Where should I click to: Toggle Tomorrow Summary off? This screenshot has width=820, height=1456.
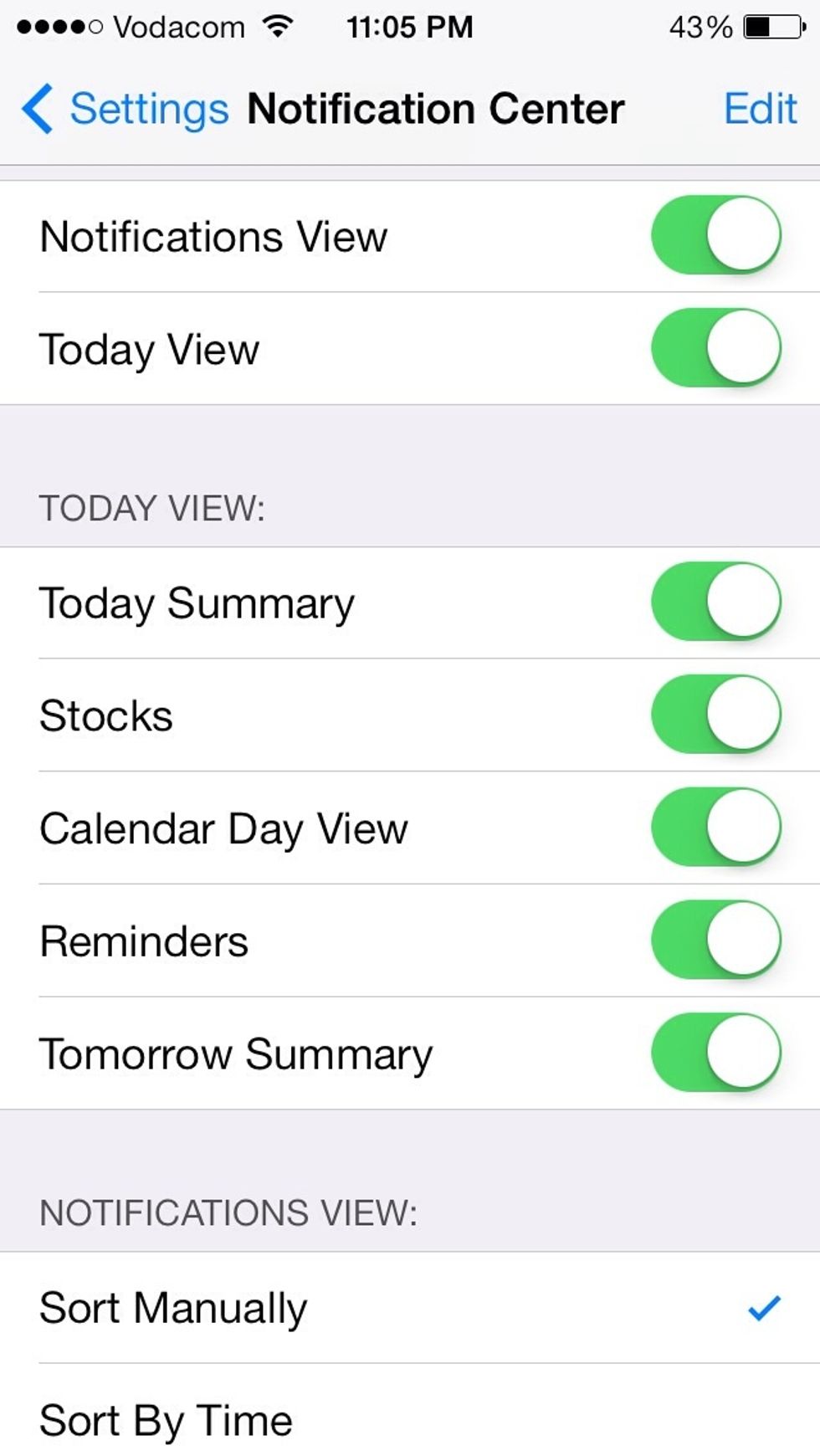(716, 1053)
